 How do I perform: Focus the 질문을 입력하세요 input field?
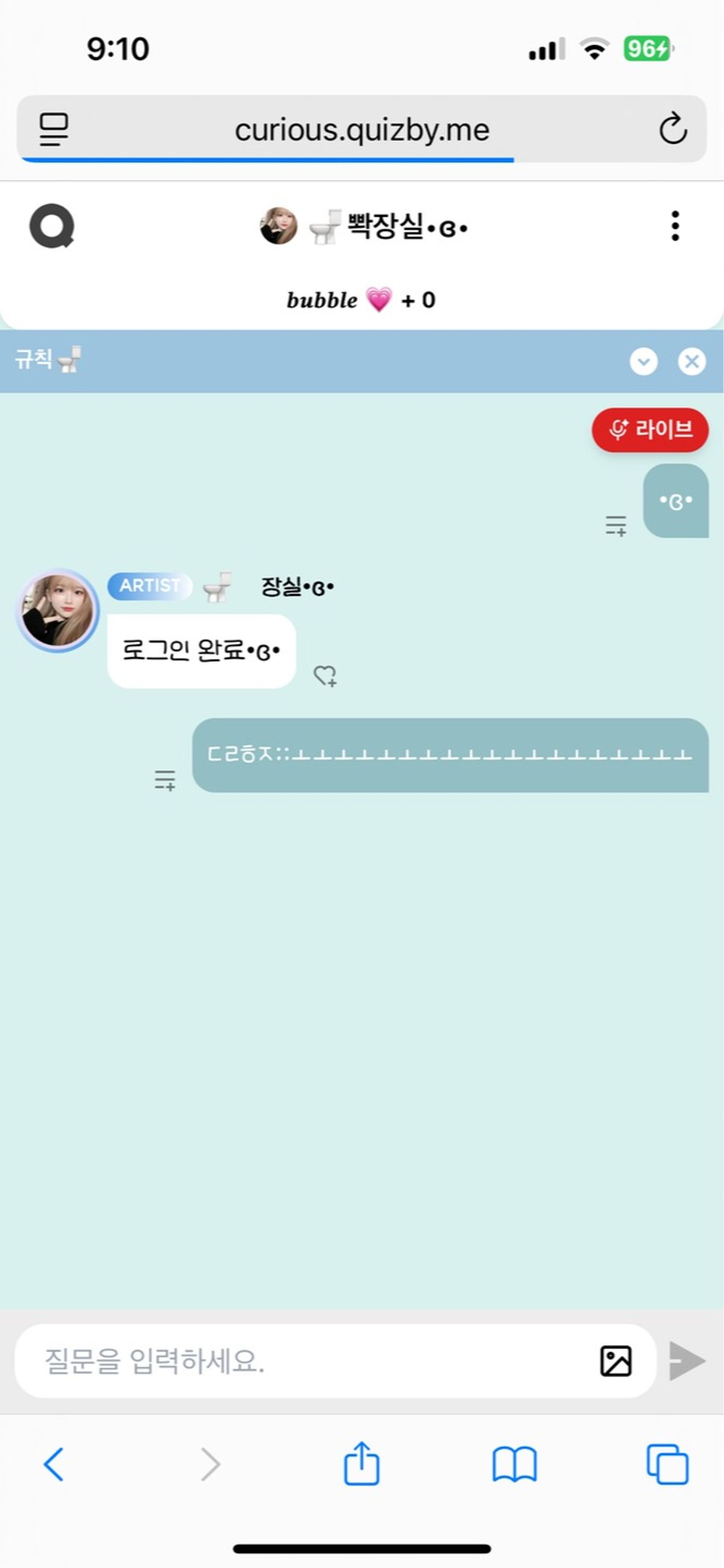coord(304,1361)
